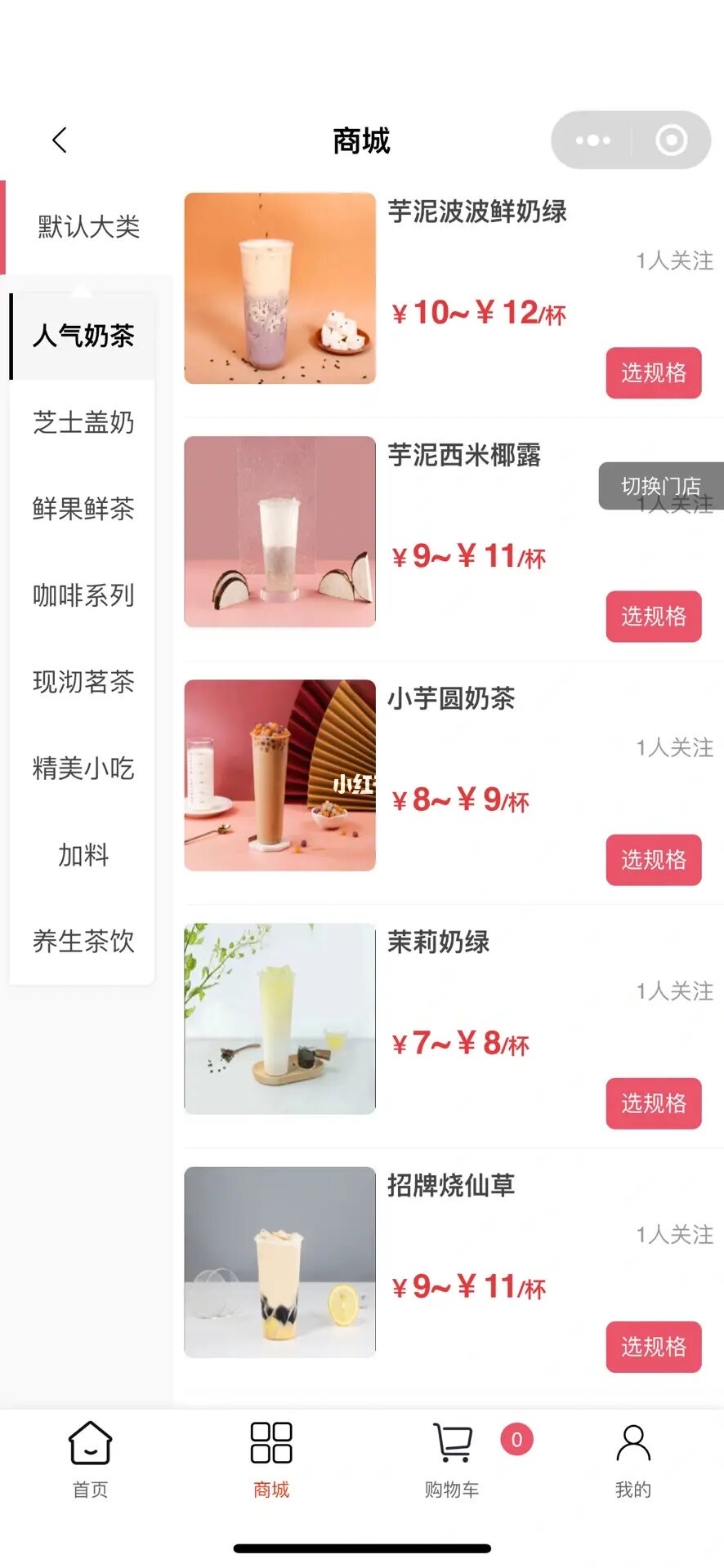Switch to the 芝士盖奶 category
Viewport: 724px width, 1568px height.
point(83,422)
